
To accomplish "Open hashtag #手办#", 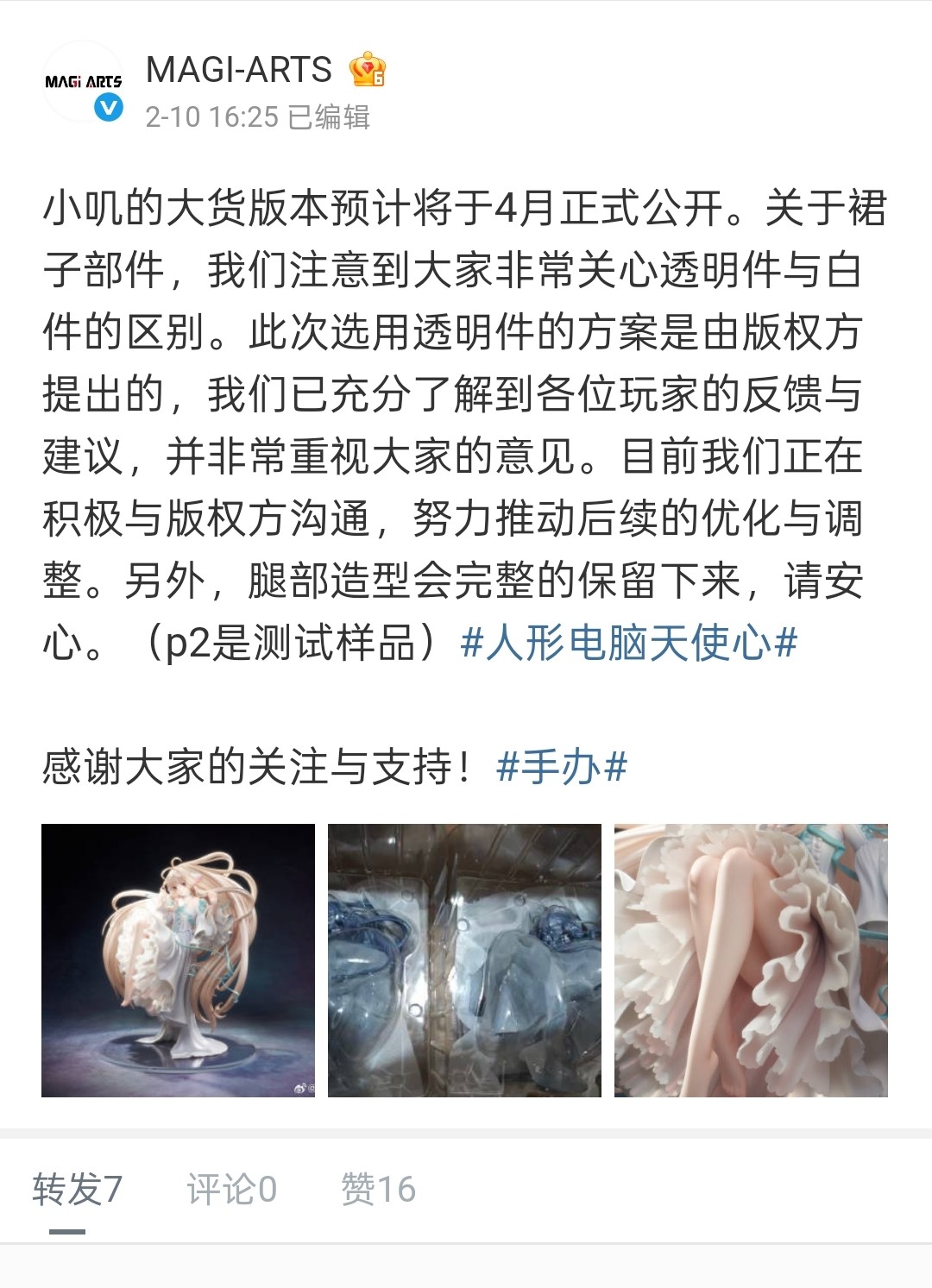I will point(562,766).
